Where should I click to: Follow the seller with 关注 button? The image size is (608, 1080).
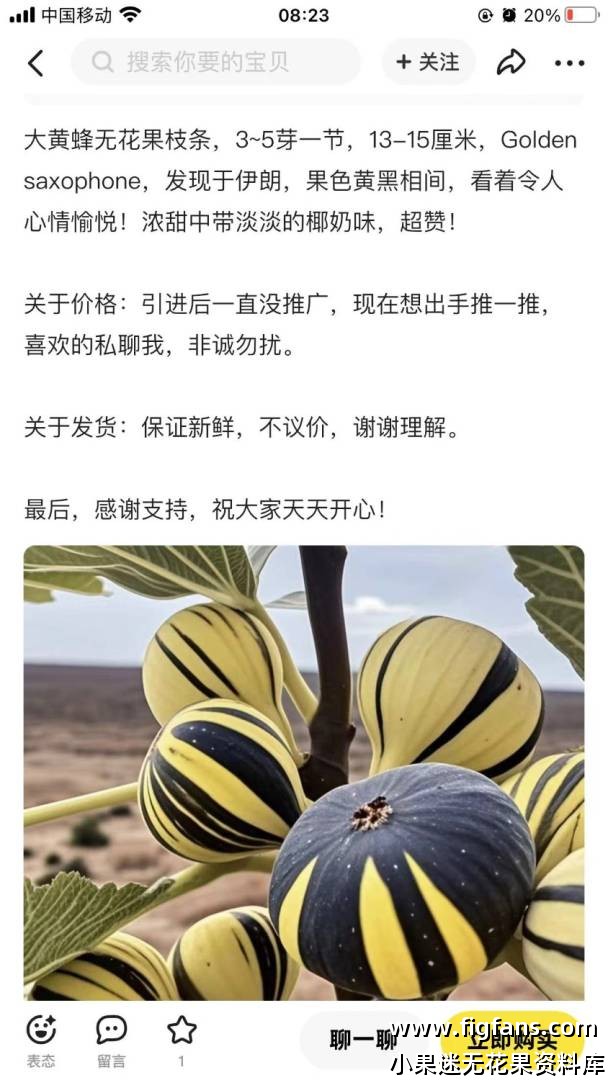pos(428,62)
